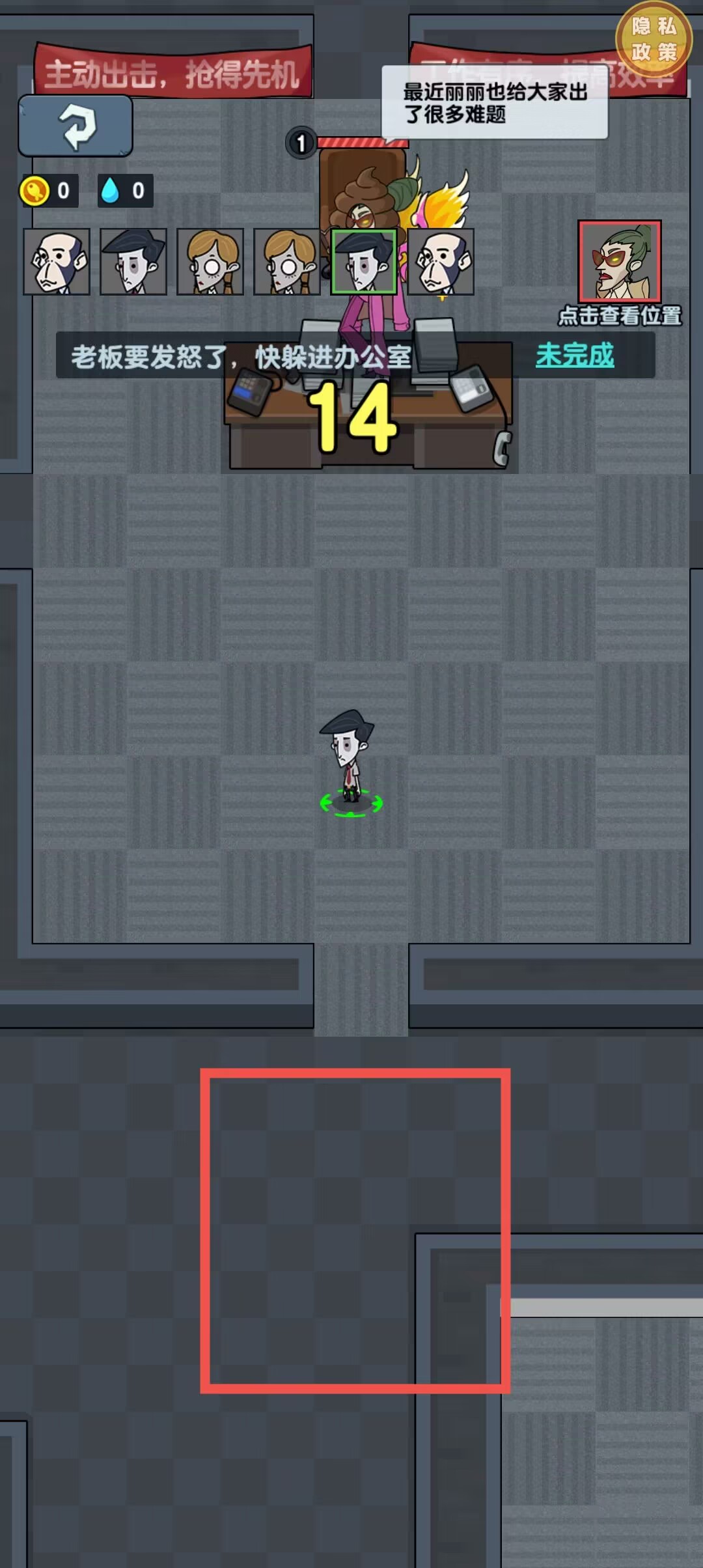This screenshot has width=703, height=1568.
Task: Open the 隐私政策 privacy policy badge
Action: point(654,40)
